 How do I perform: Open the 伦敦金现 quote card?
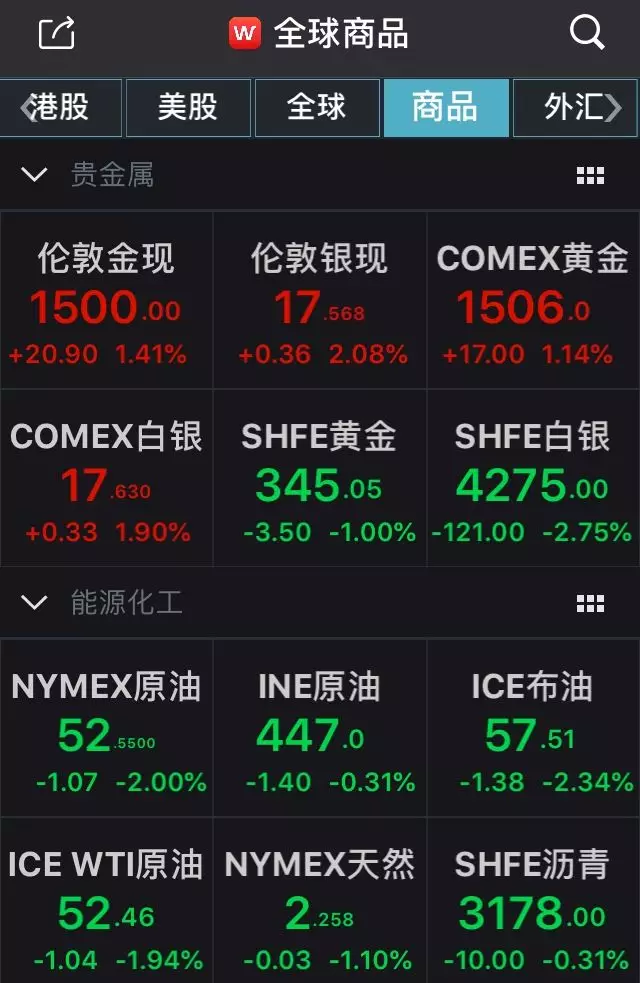coord(106,301)
